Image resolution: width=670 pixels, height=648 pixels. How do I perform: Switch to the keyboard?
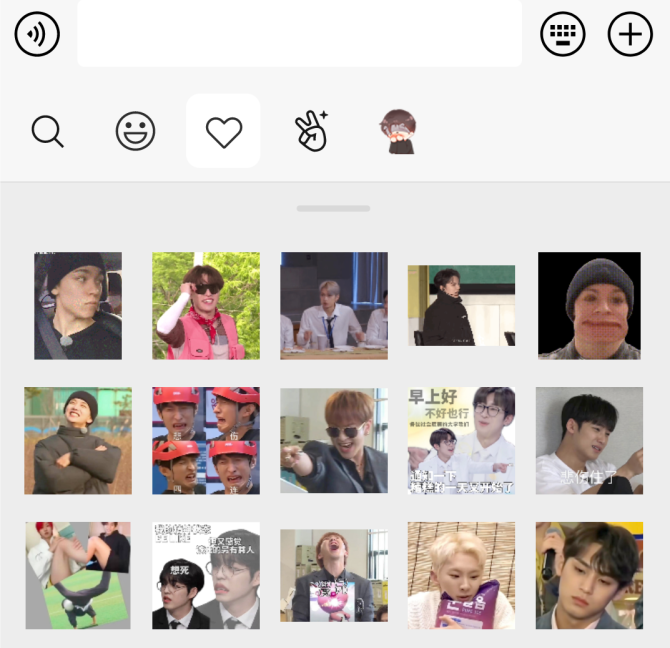(x=563, y=34)
